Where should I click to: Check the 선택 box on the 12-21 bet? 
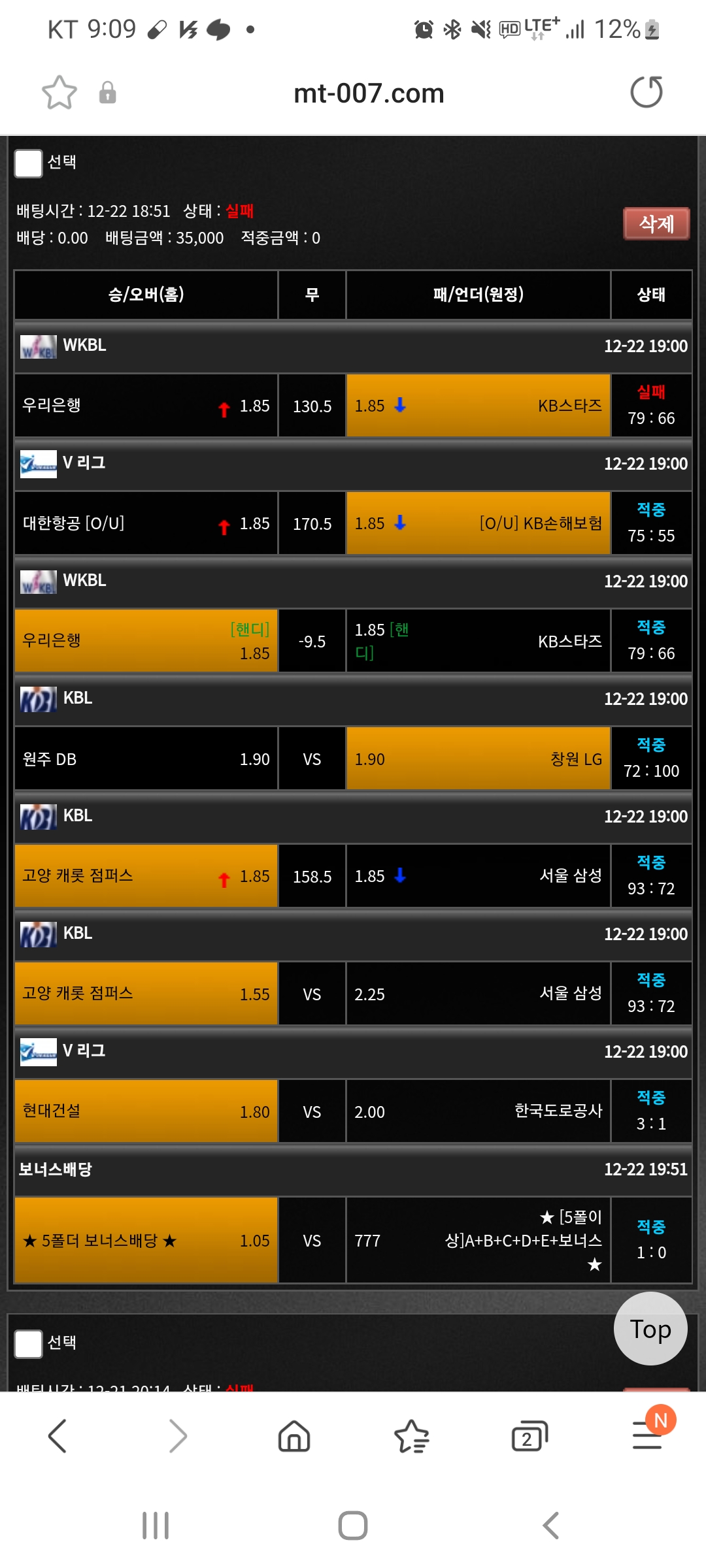[29, 1344]
